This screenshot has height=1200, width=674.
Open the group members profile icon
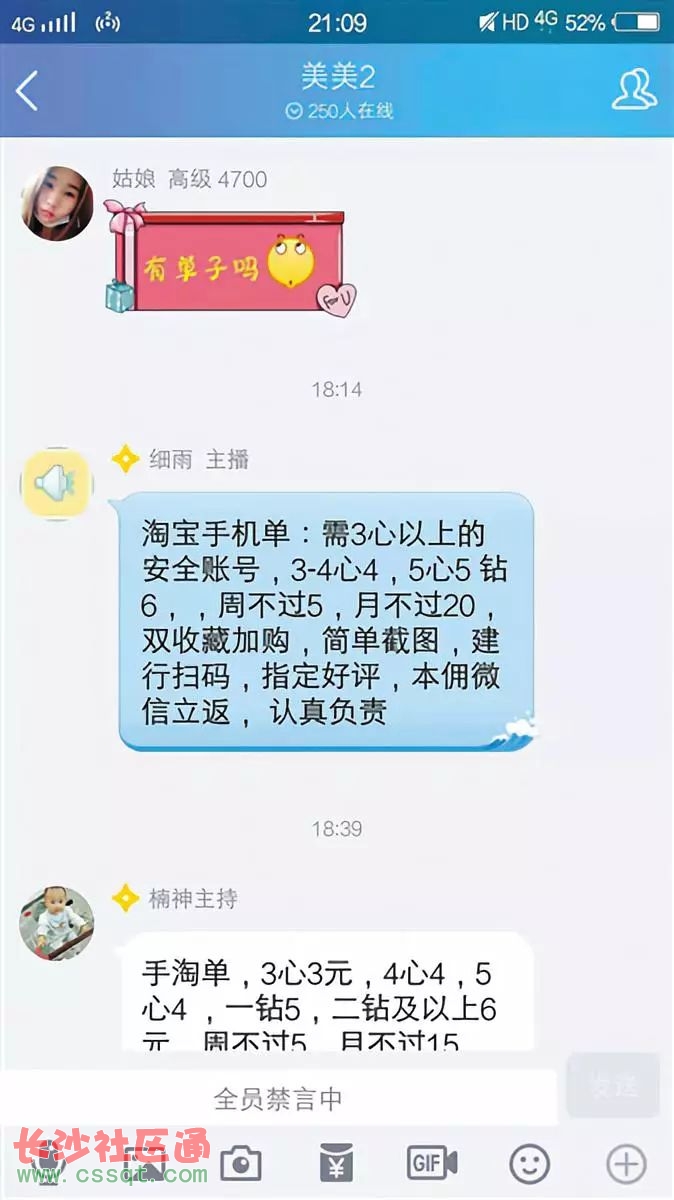click(x=634, y=90)
